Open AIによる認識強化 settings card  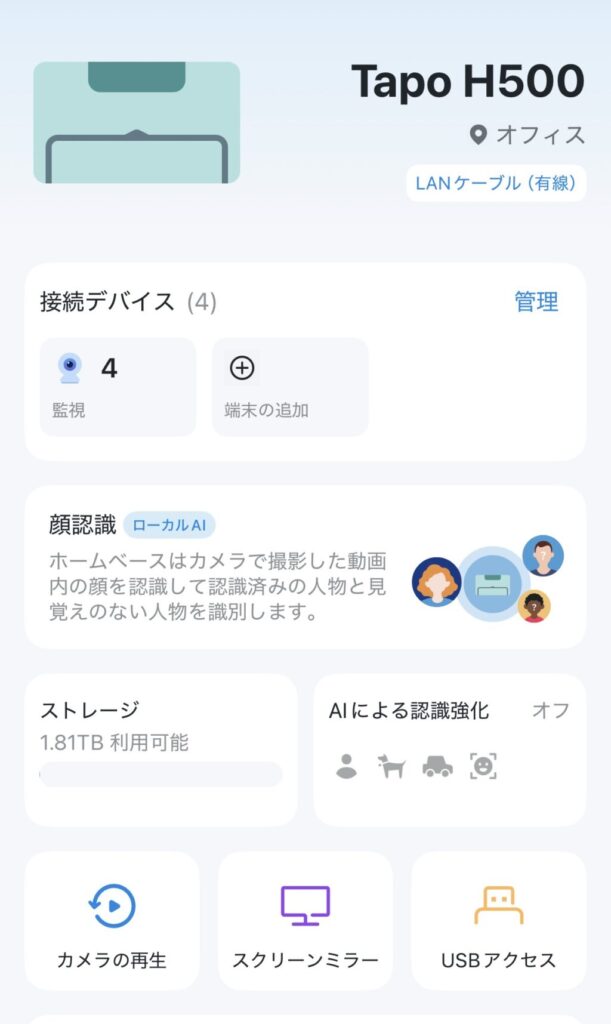click(449, 750)
